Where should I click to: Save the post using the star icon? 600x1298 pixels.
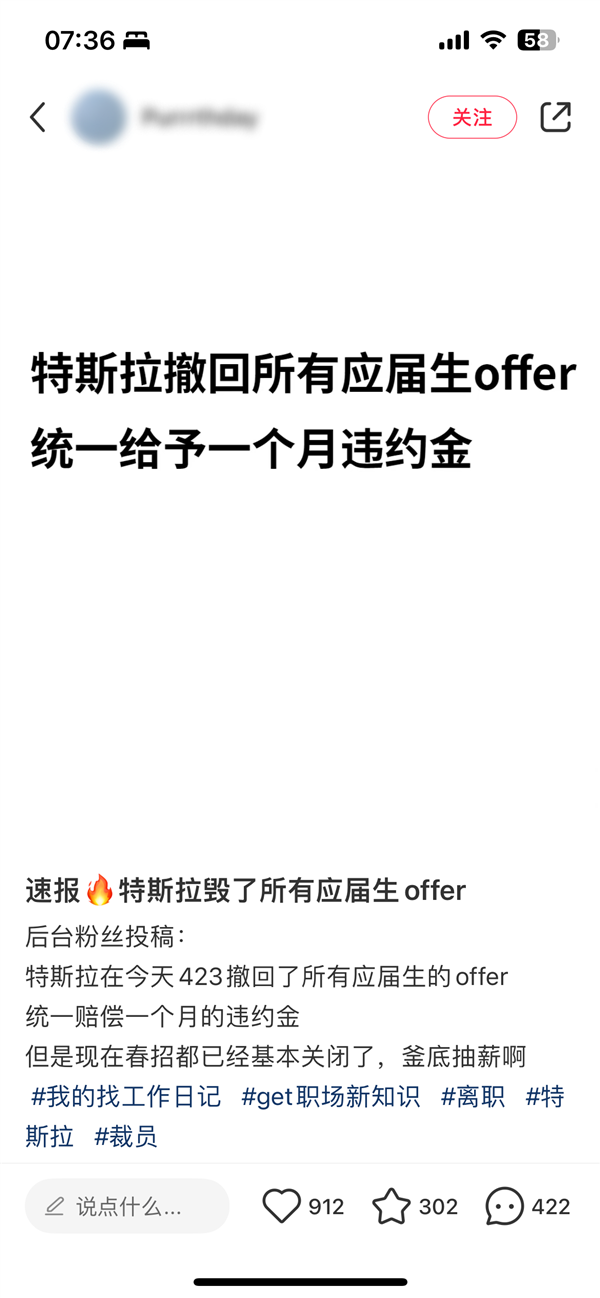coord(392,1207)
